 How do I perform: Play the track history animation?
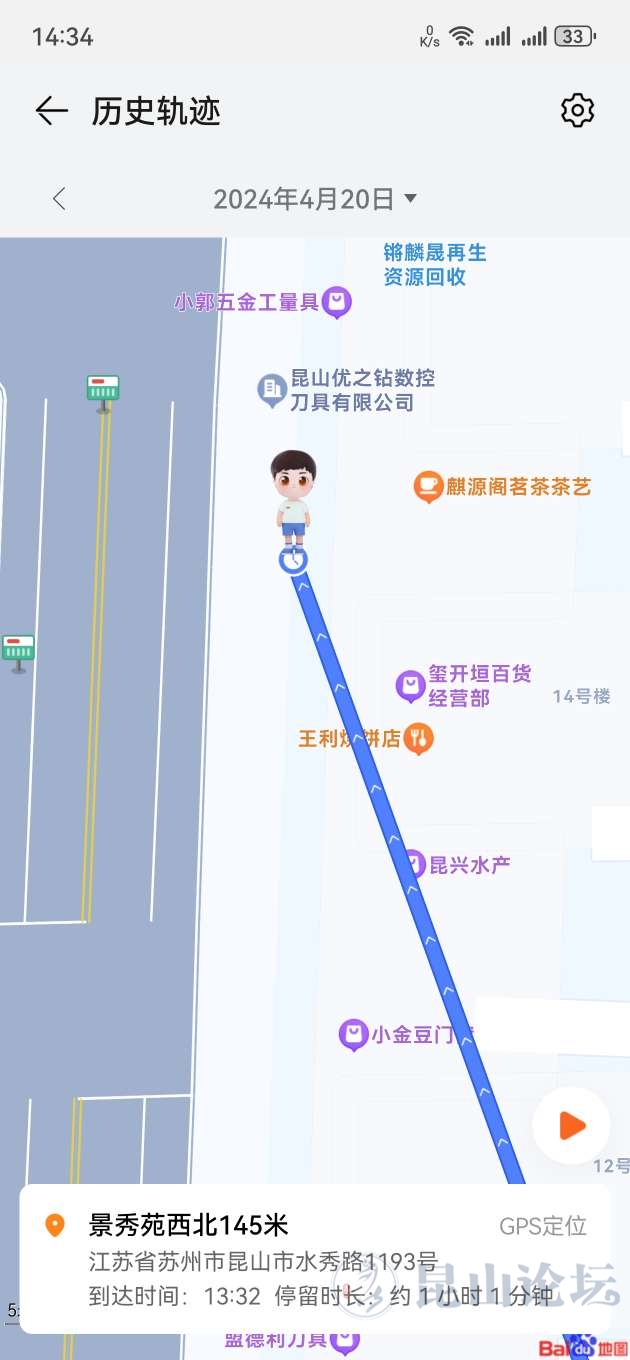click(x=571, y=1126)
